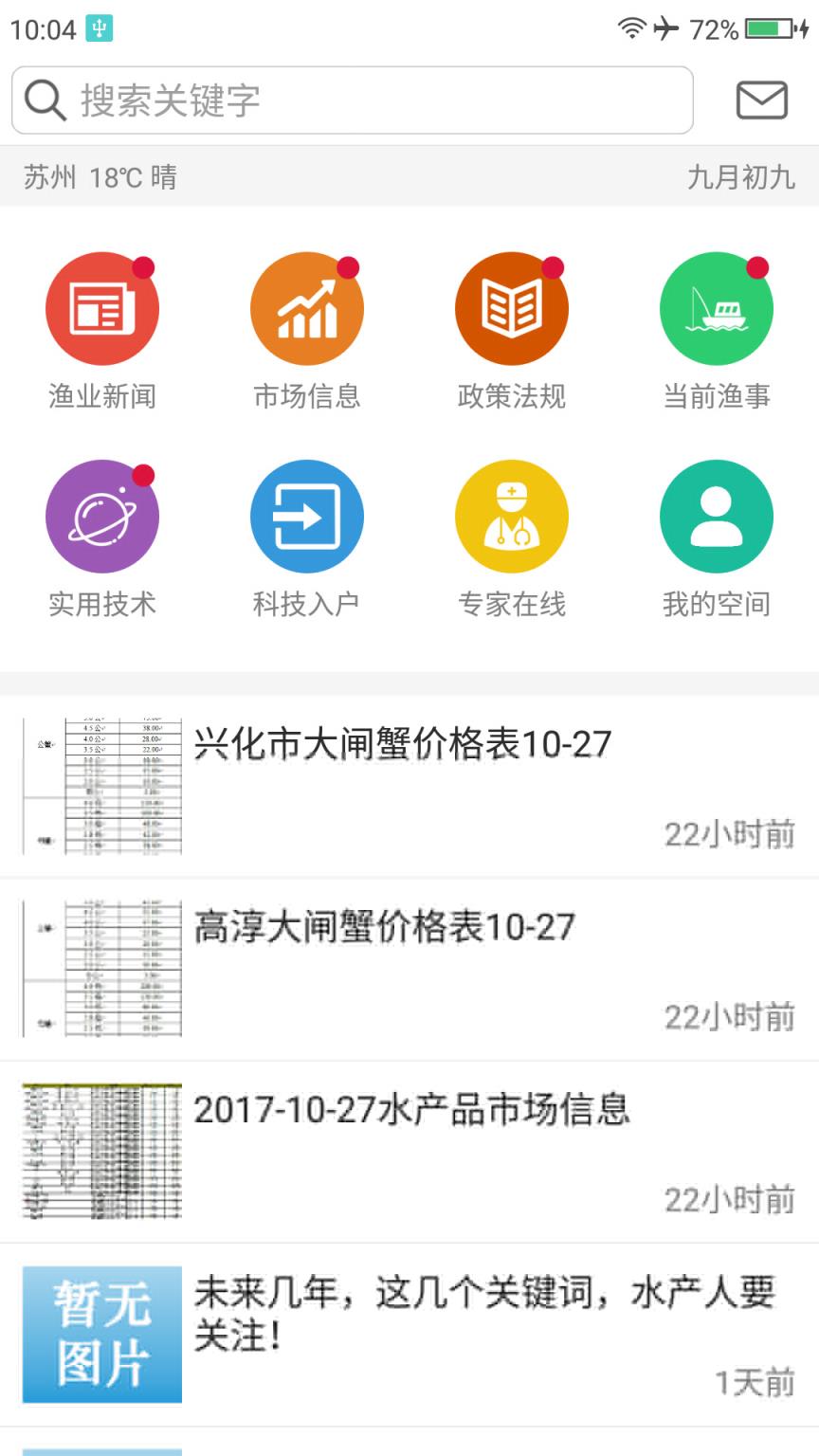Viewport: 819px width, 1456px height.
Task: Open 我的空间 (My Space) profile icon
Action: 717,517
